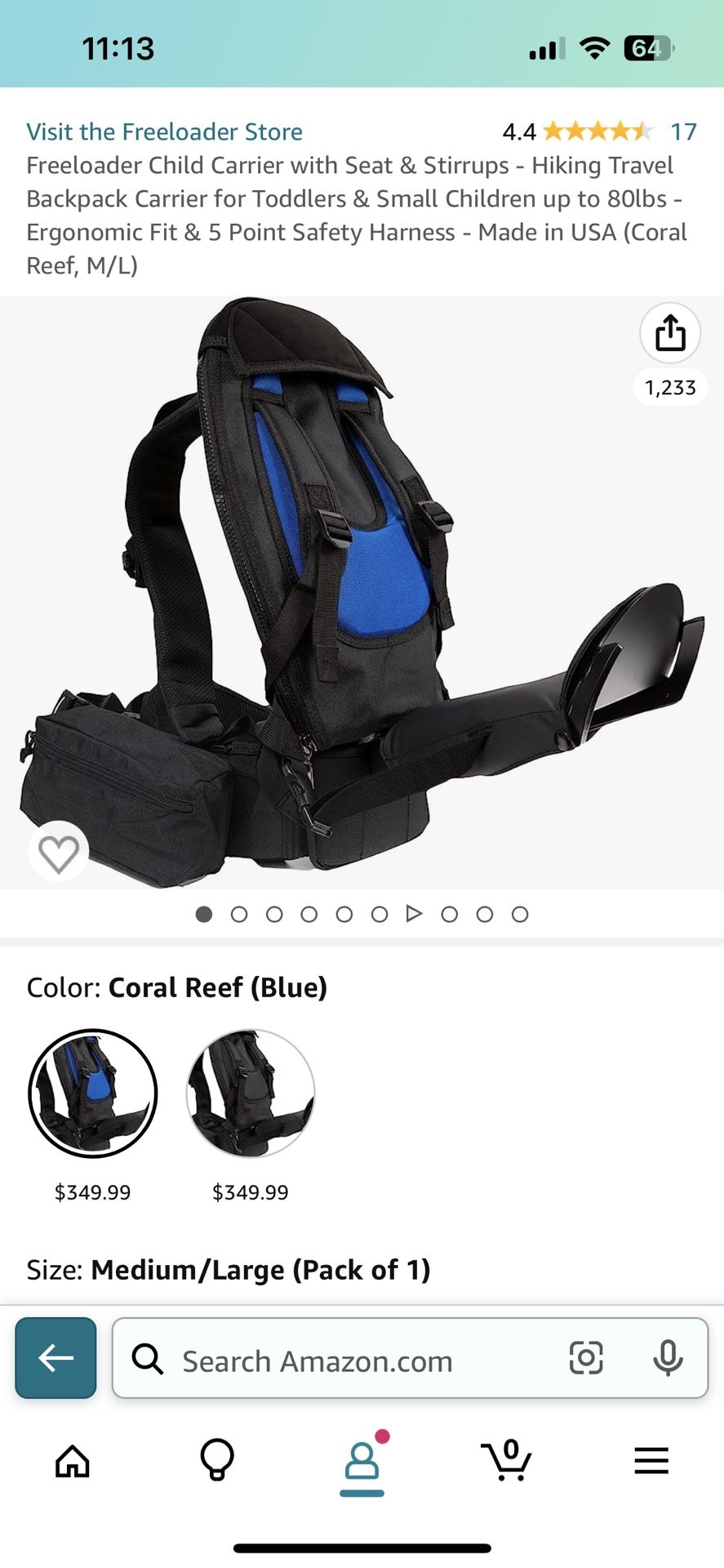The image size is (724, 1568).
Task: Go back with the arrow button
Action: (56, 1358)
